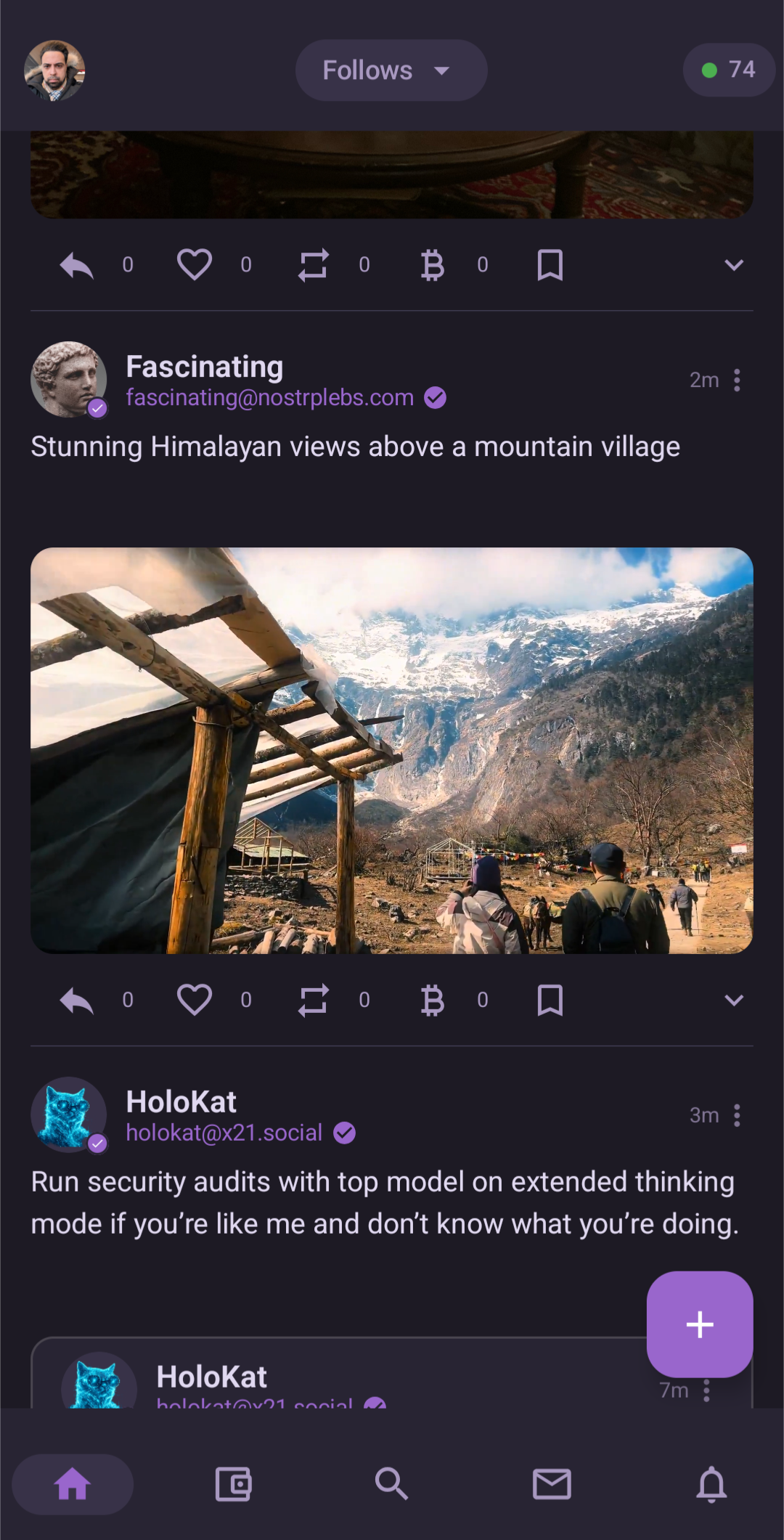Viewport: 784px width, 1540px height.
Task: Open the notifications bell tab
Action: pyautogui.click(x=711, y=1484)
